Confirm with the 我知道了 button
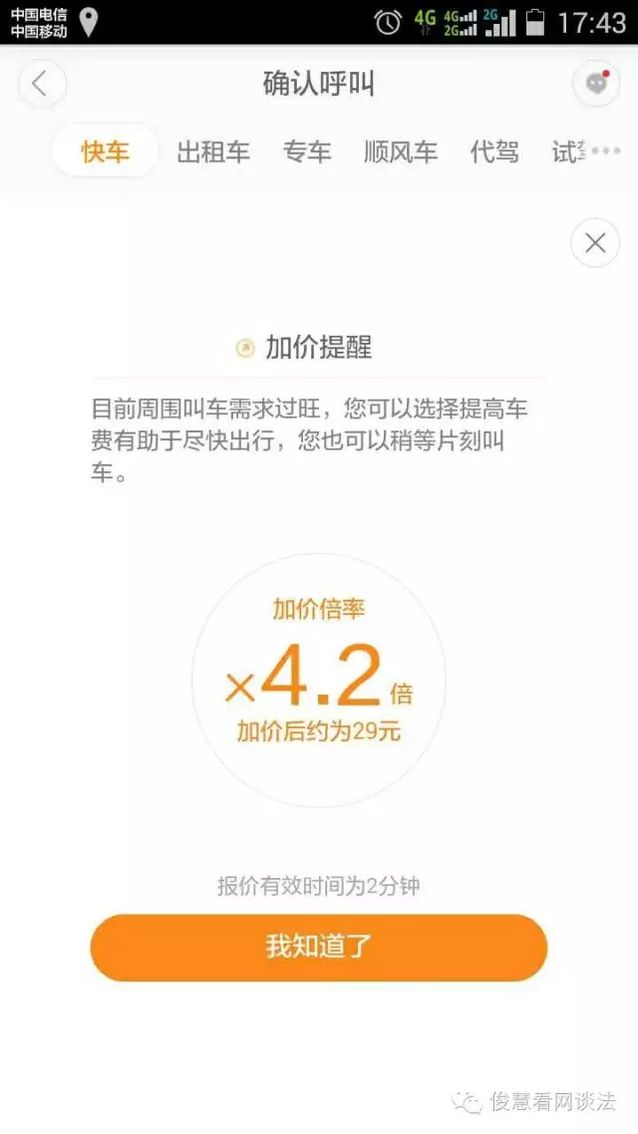 pyautogui.click(x=318, y=947)
